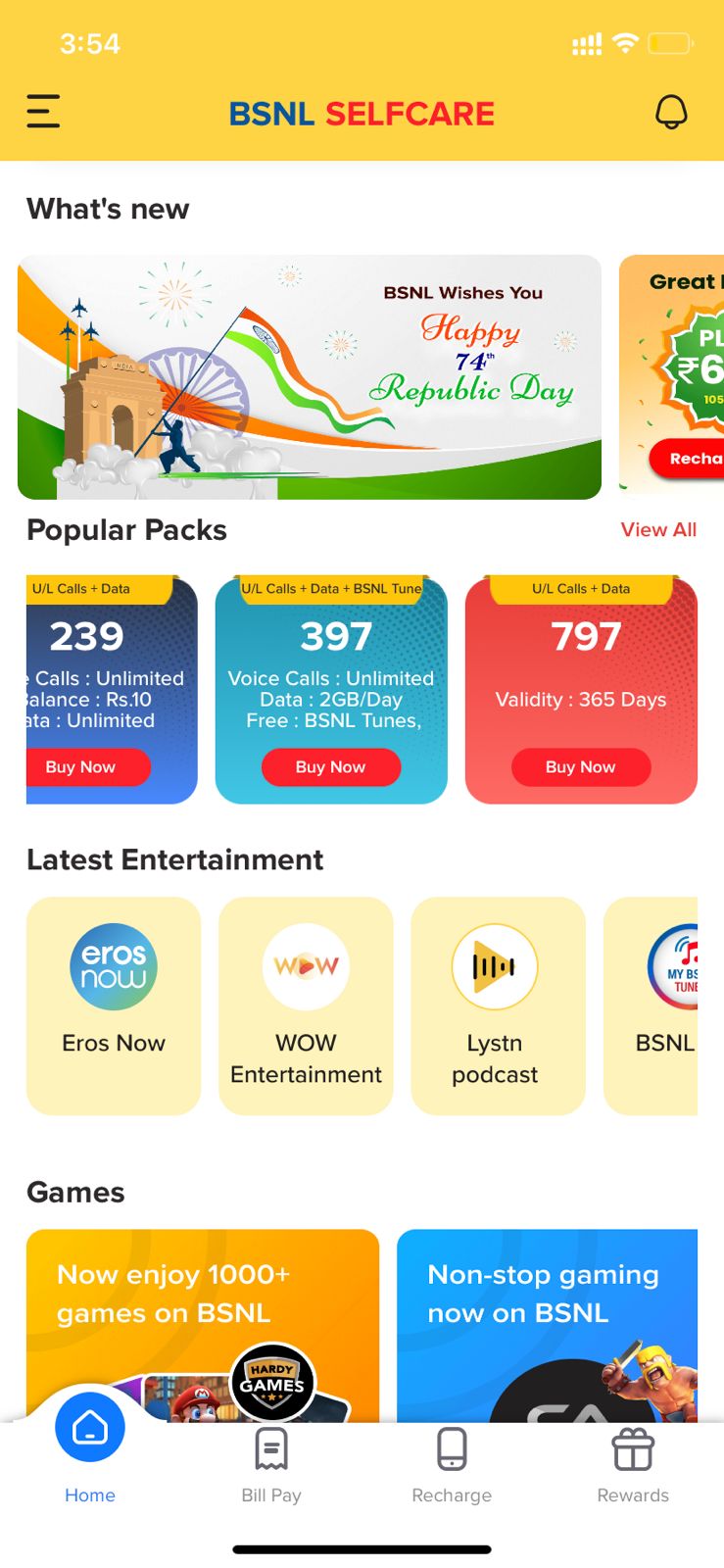This screenshot has height=1568, width=724.
Task: Open Eros Now entertainment
Action: pos(114,1004)
